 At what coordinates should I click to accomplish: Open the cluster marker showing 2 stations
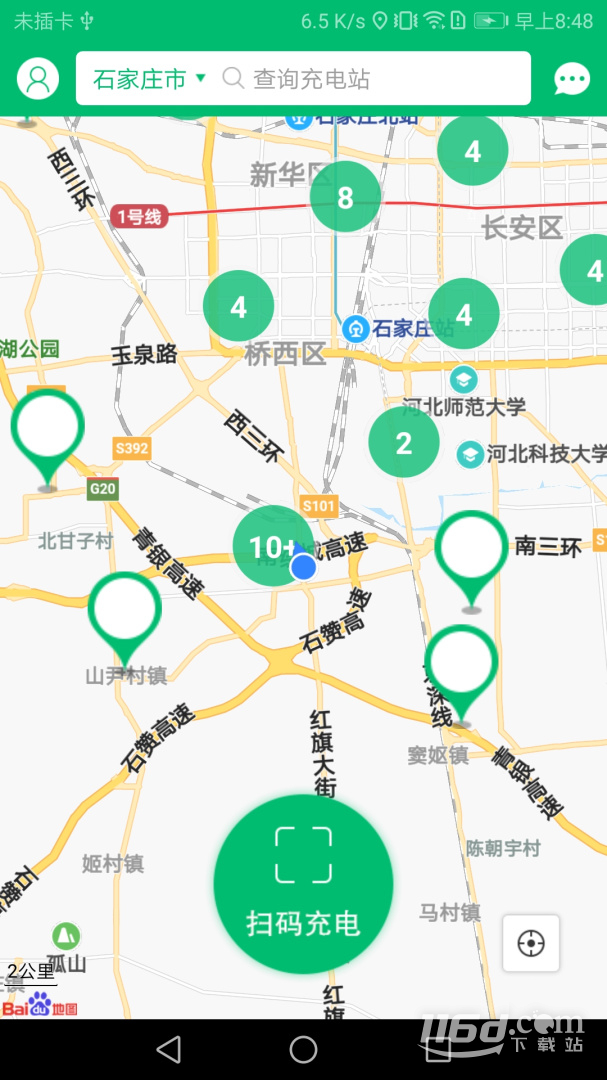tap(404, 442)
